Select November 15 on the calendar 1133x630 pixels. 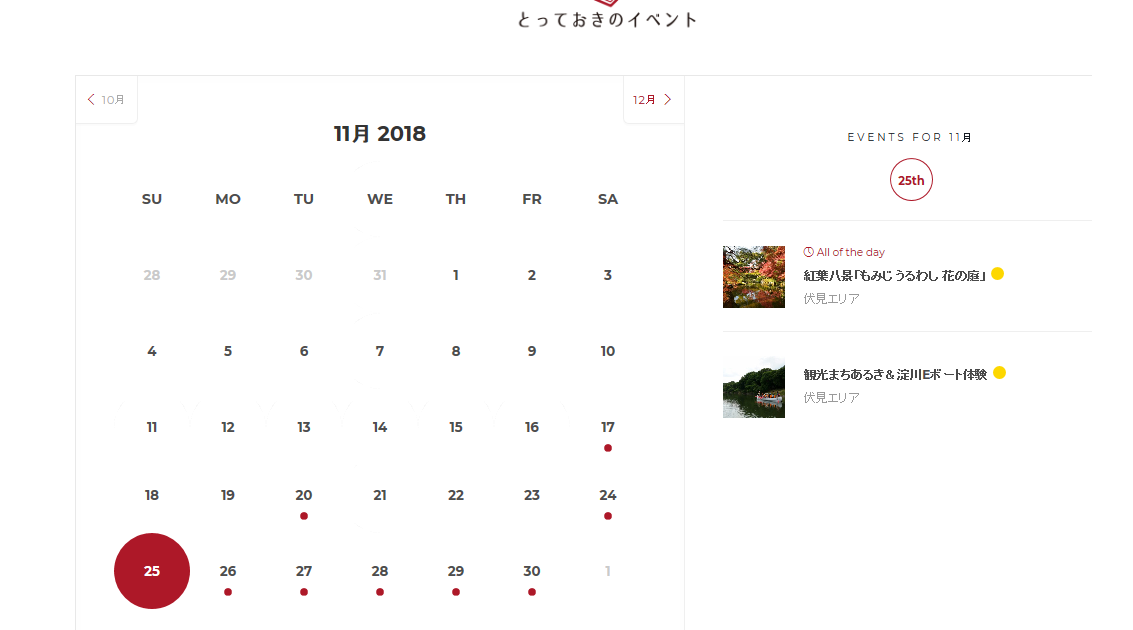pyautogui.click(x=456, y=428)
